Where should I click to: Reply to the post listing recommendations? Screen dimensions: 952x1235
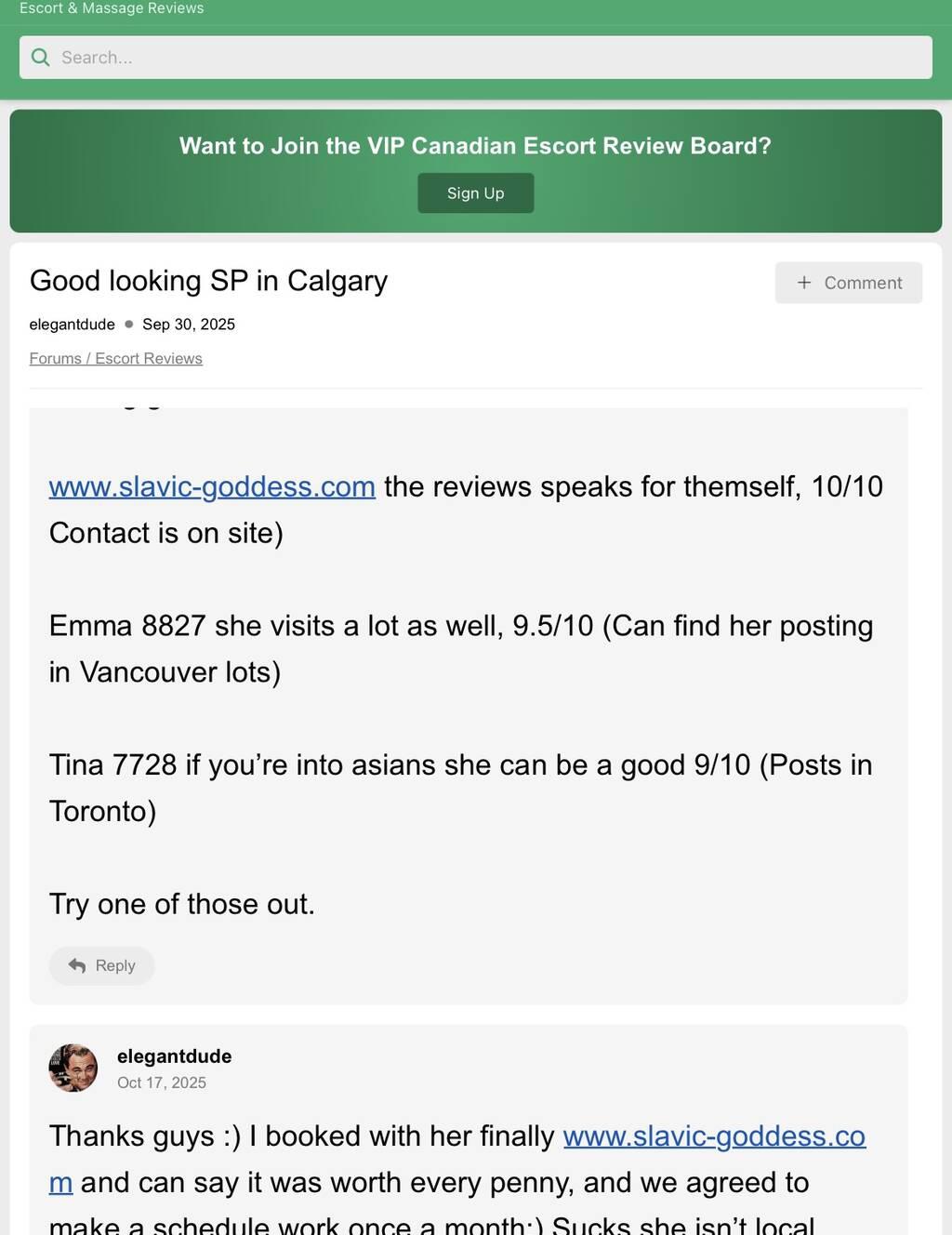(x=102, y=965)
